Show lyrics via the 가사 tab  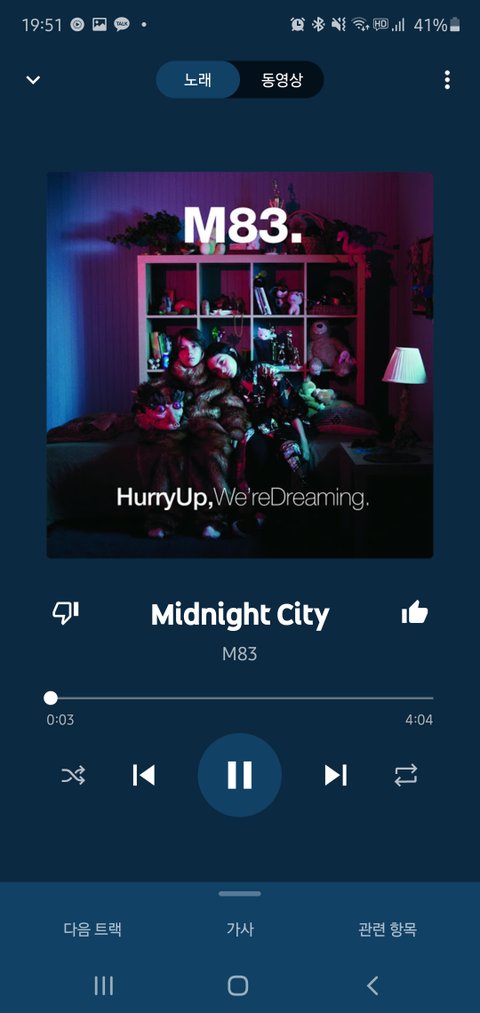pos(240,930)
